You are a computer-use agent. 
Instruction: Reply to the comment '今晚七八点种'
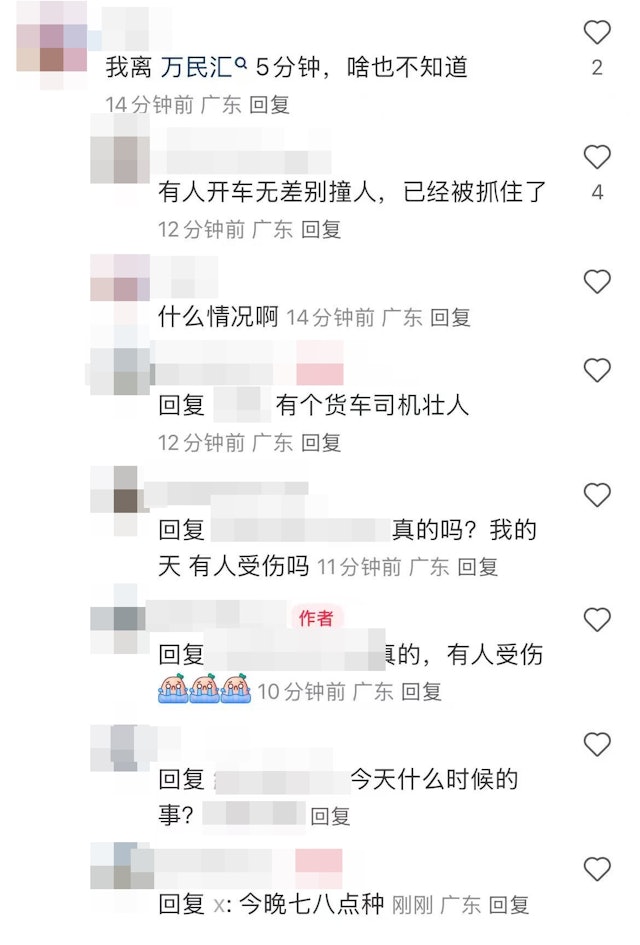(509, 905)
